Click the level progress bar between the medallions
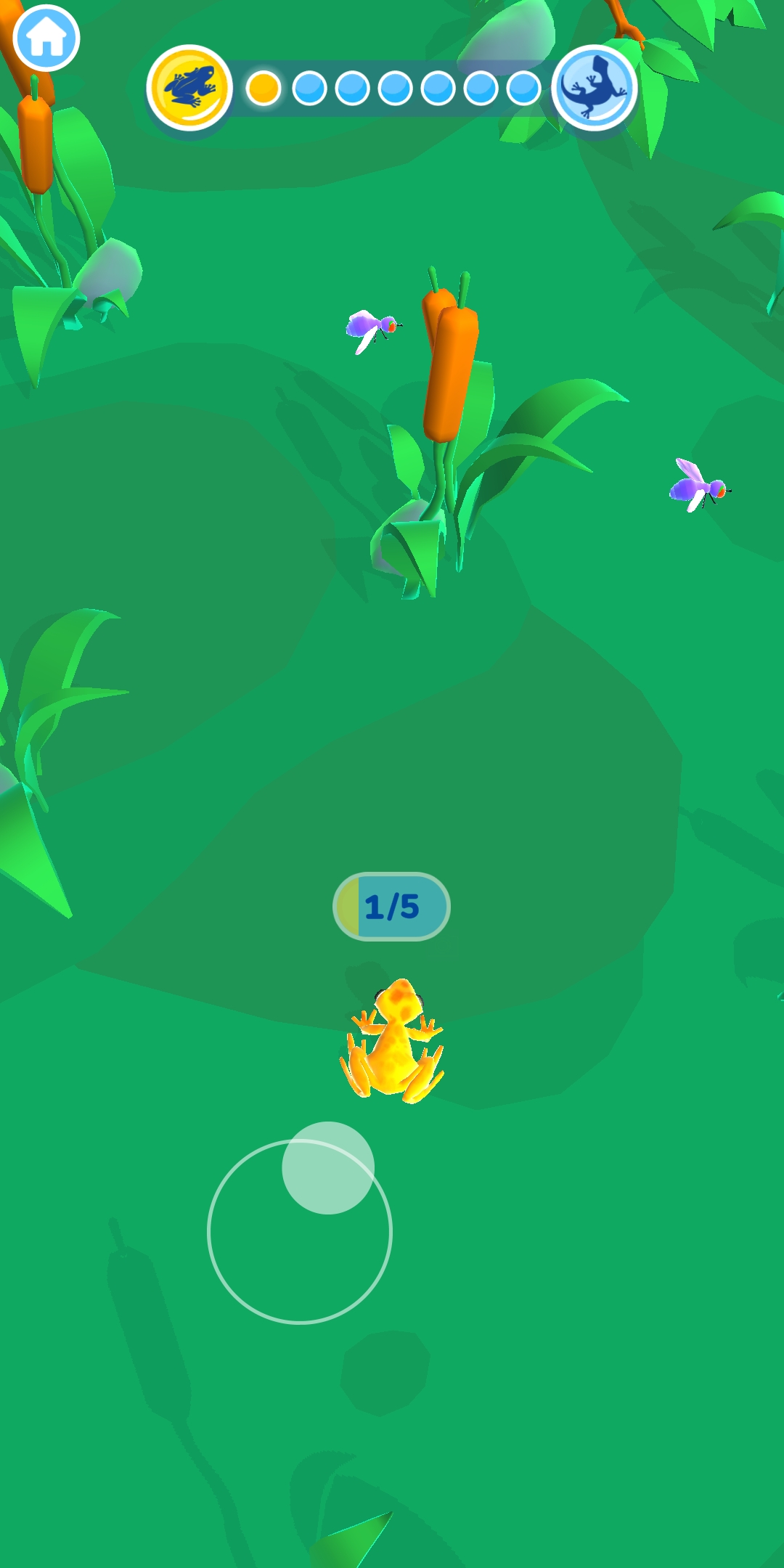 tap(392, 89)
